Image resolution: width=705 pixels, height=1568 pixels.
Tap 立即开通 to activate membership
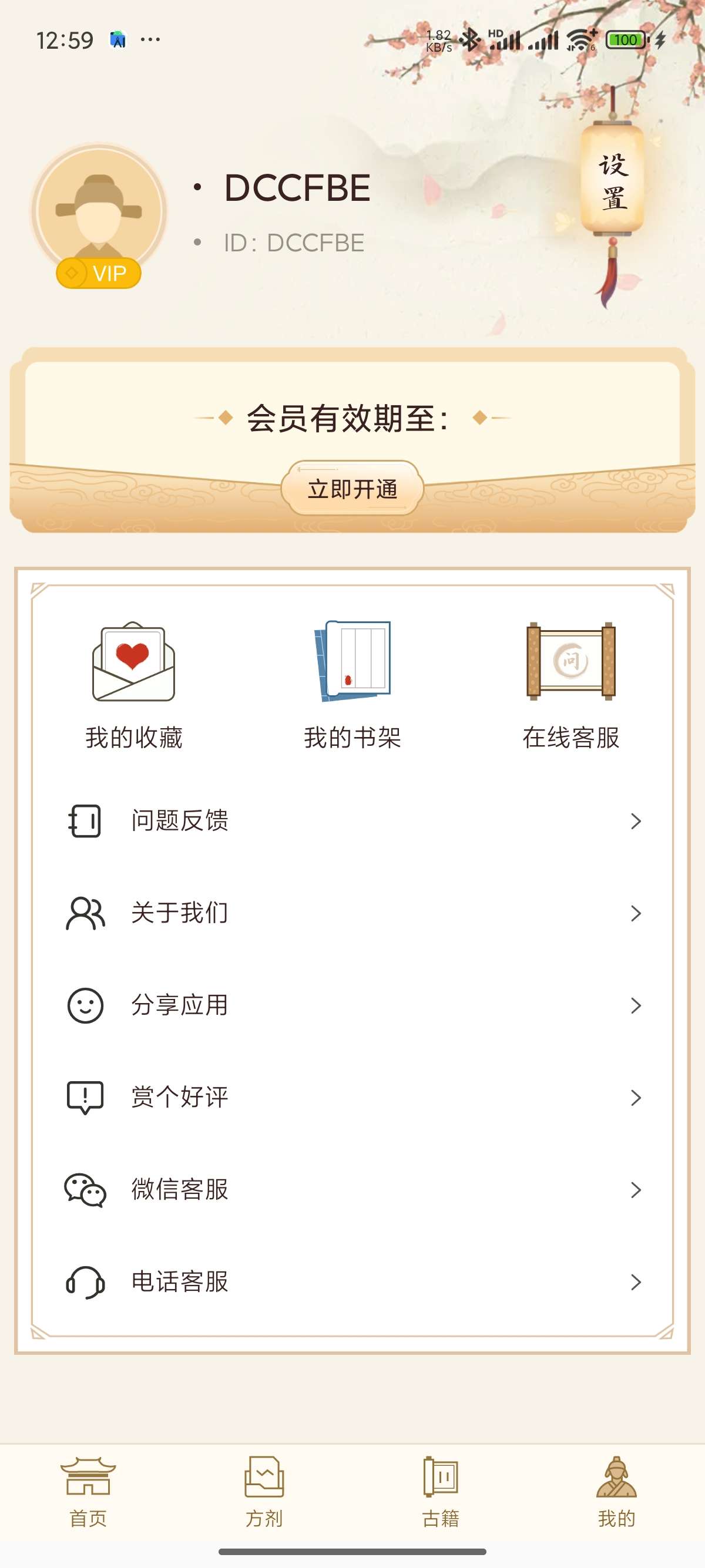352,489
